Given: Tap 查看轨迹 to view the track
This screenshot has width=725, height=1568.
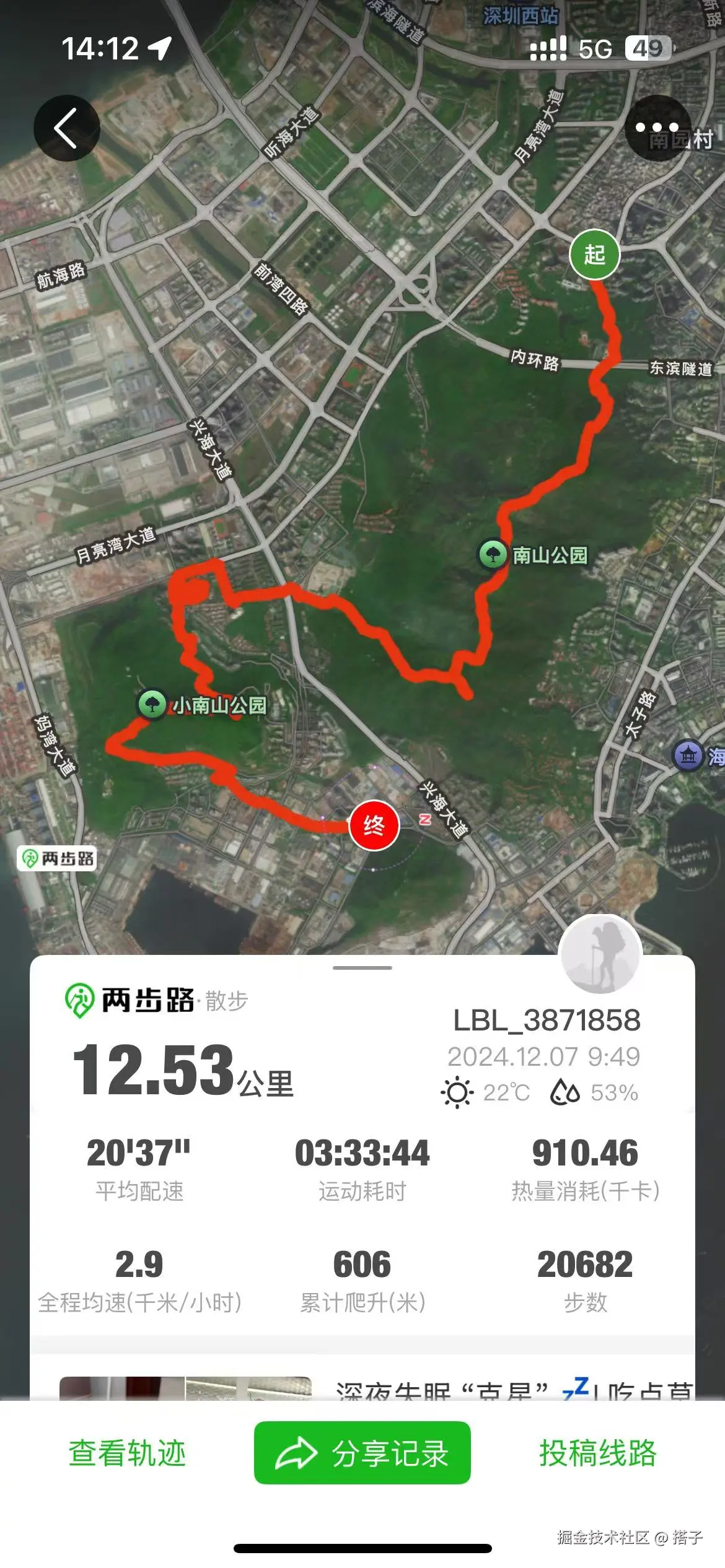Looking at the screenshot, I should (127, 1452).
